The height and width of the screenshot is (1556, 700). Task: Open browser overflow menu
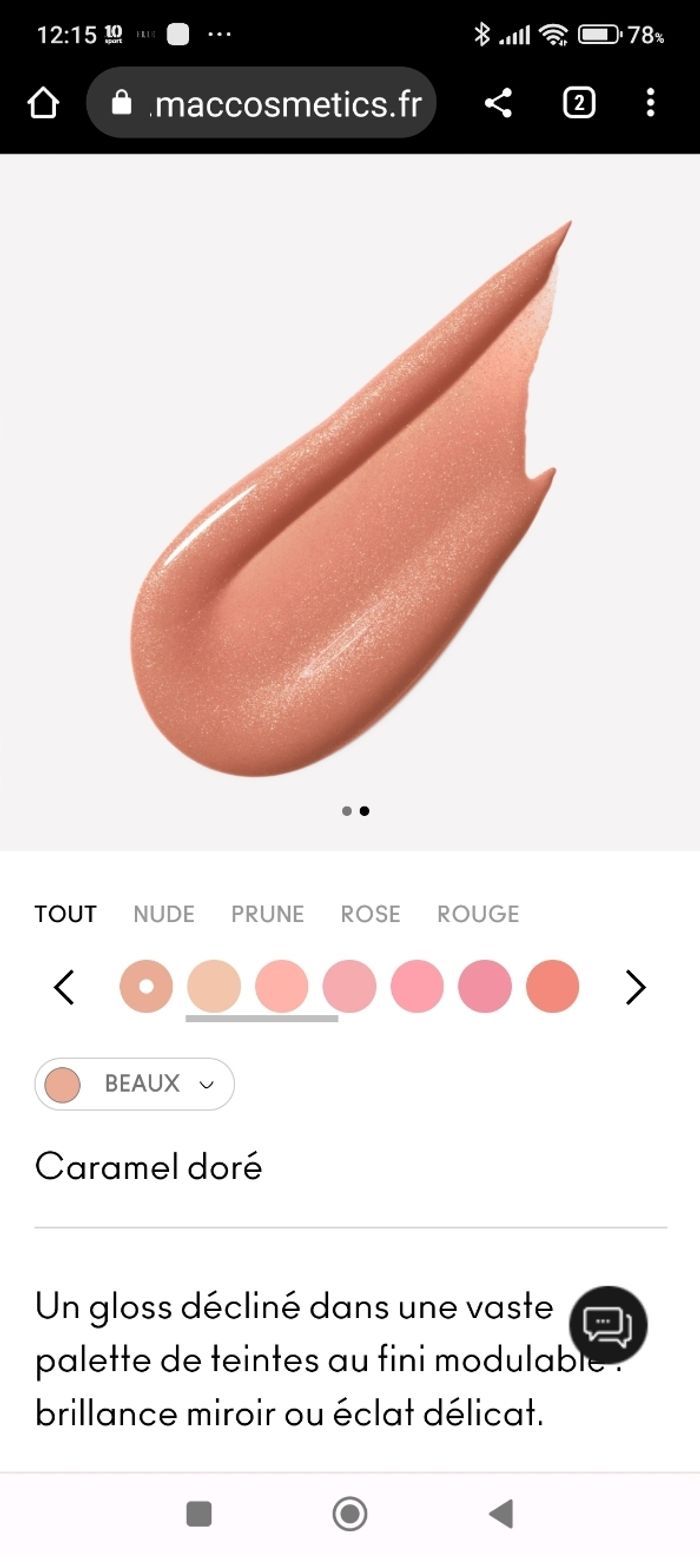pos(650,103)
